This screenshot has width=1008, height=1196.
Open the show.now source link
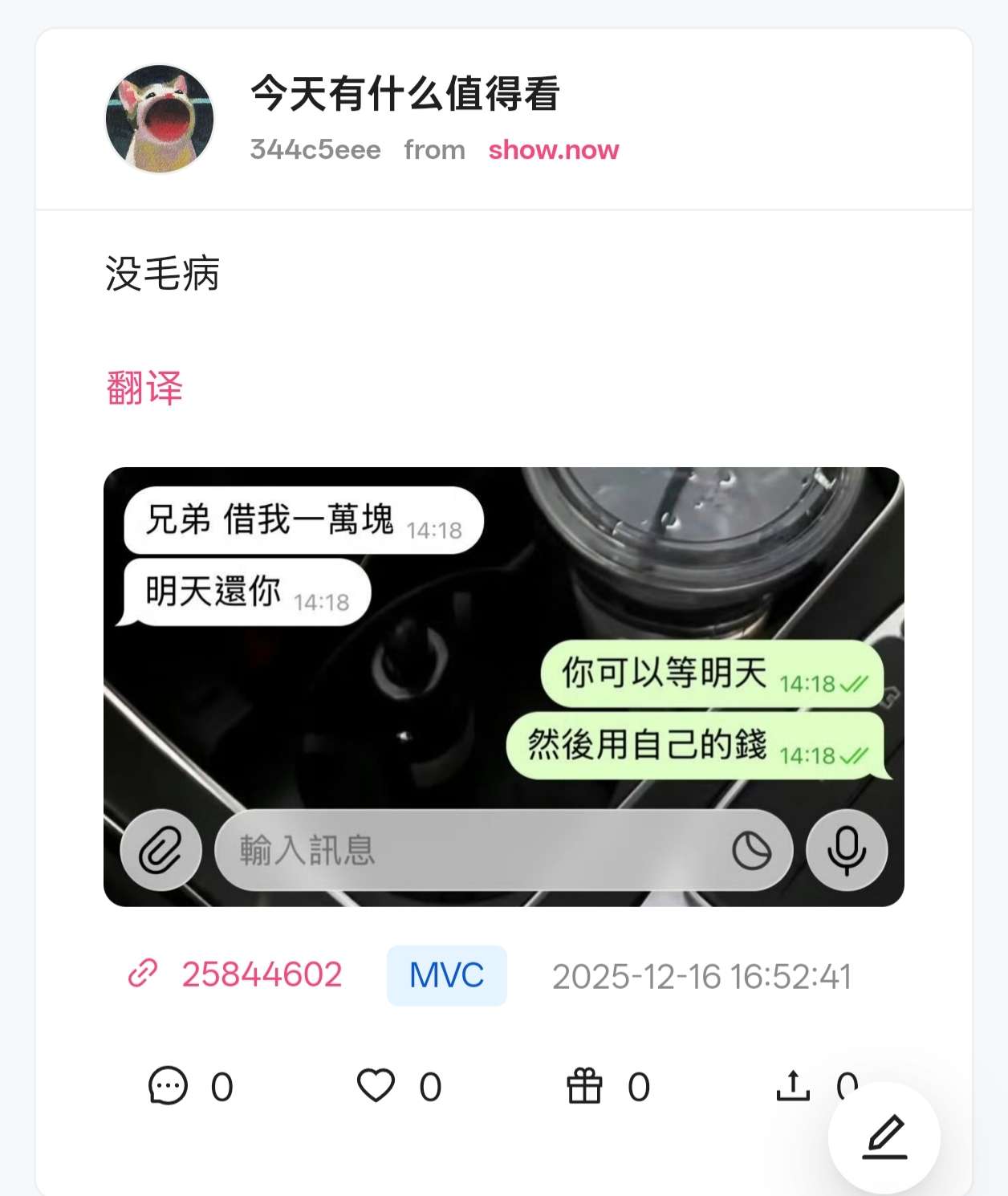(553, 150)
